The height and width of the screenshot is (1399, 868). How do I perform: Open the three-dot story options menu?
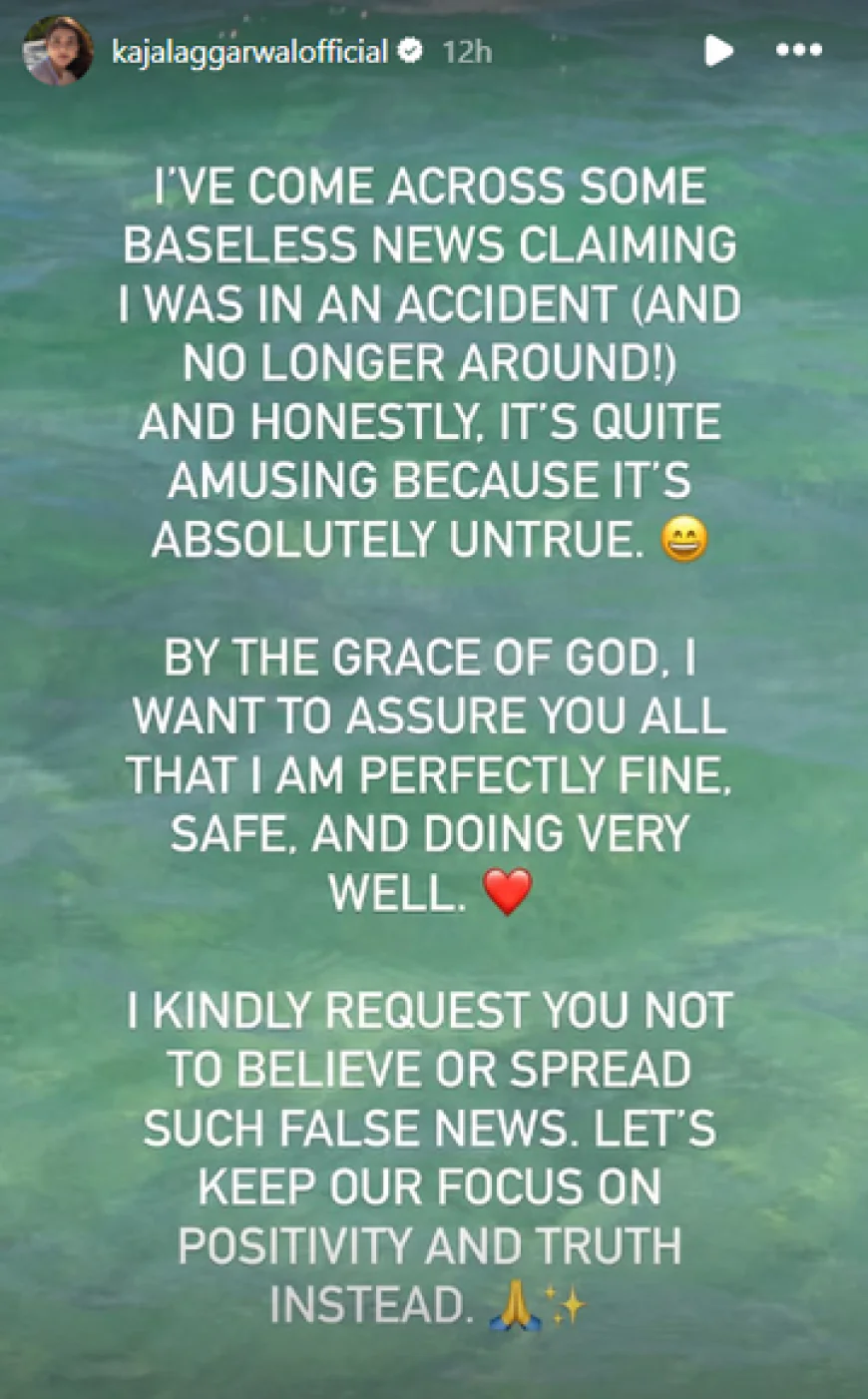pyautogui.click(x=799, y=50)
